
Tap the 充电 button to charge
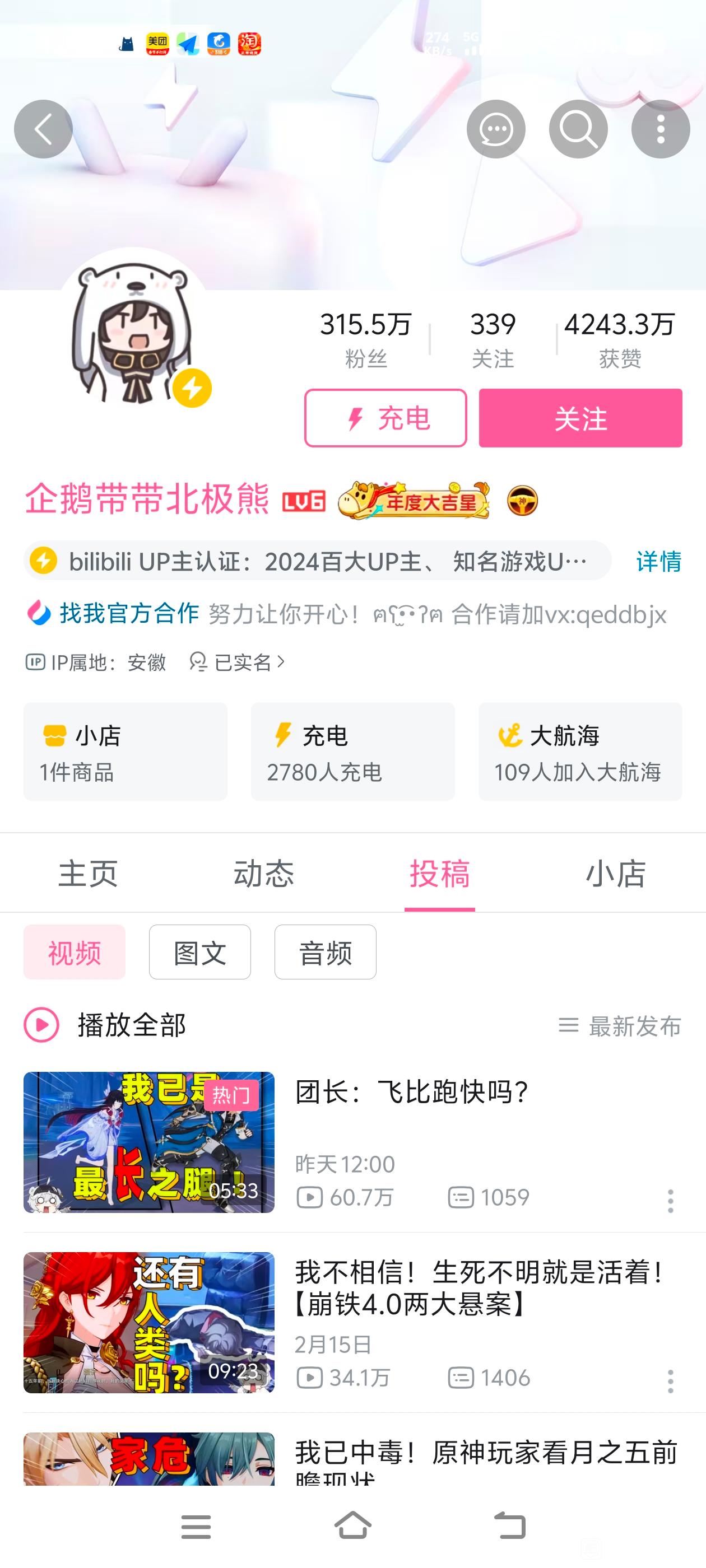(x=385, y=418)
